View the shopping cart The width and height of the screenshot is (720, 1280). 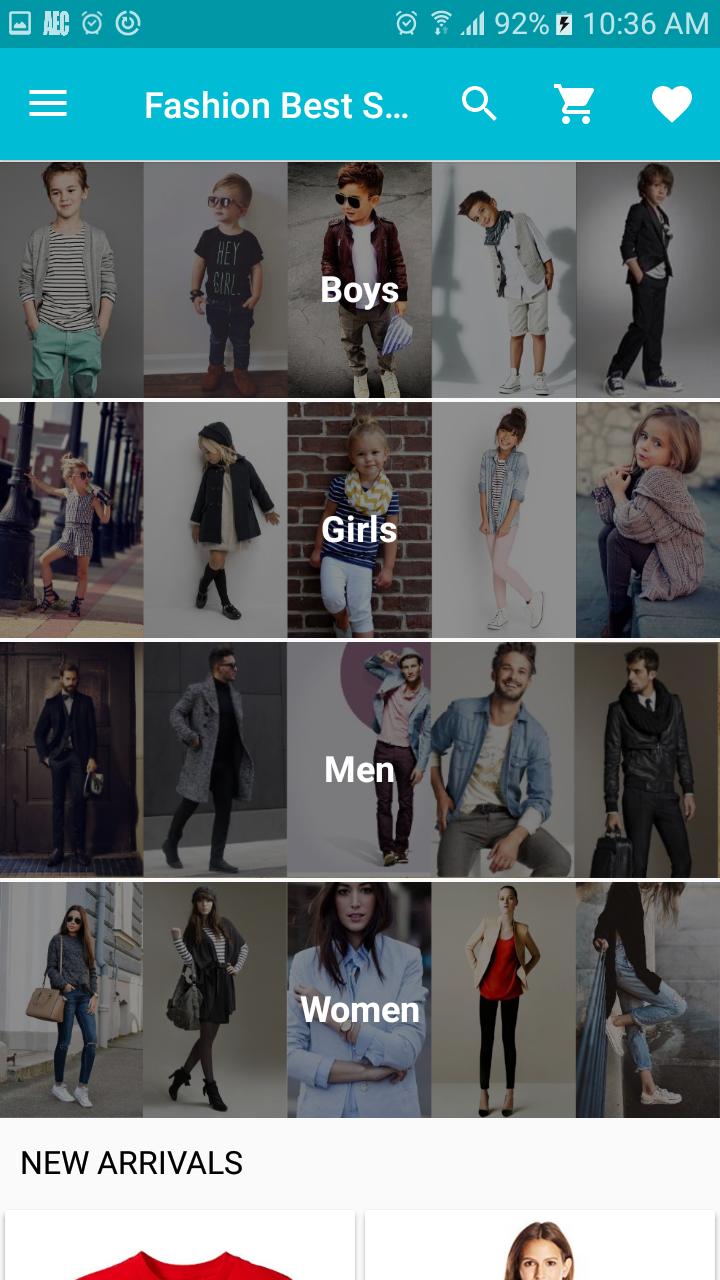[x=575, y=104]
